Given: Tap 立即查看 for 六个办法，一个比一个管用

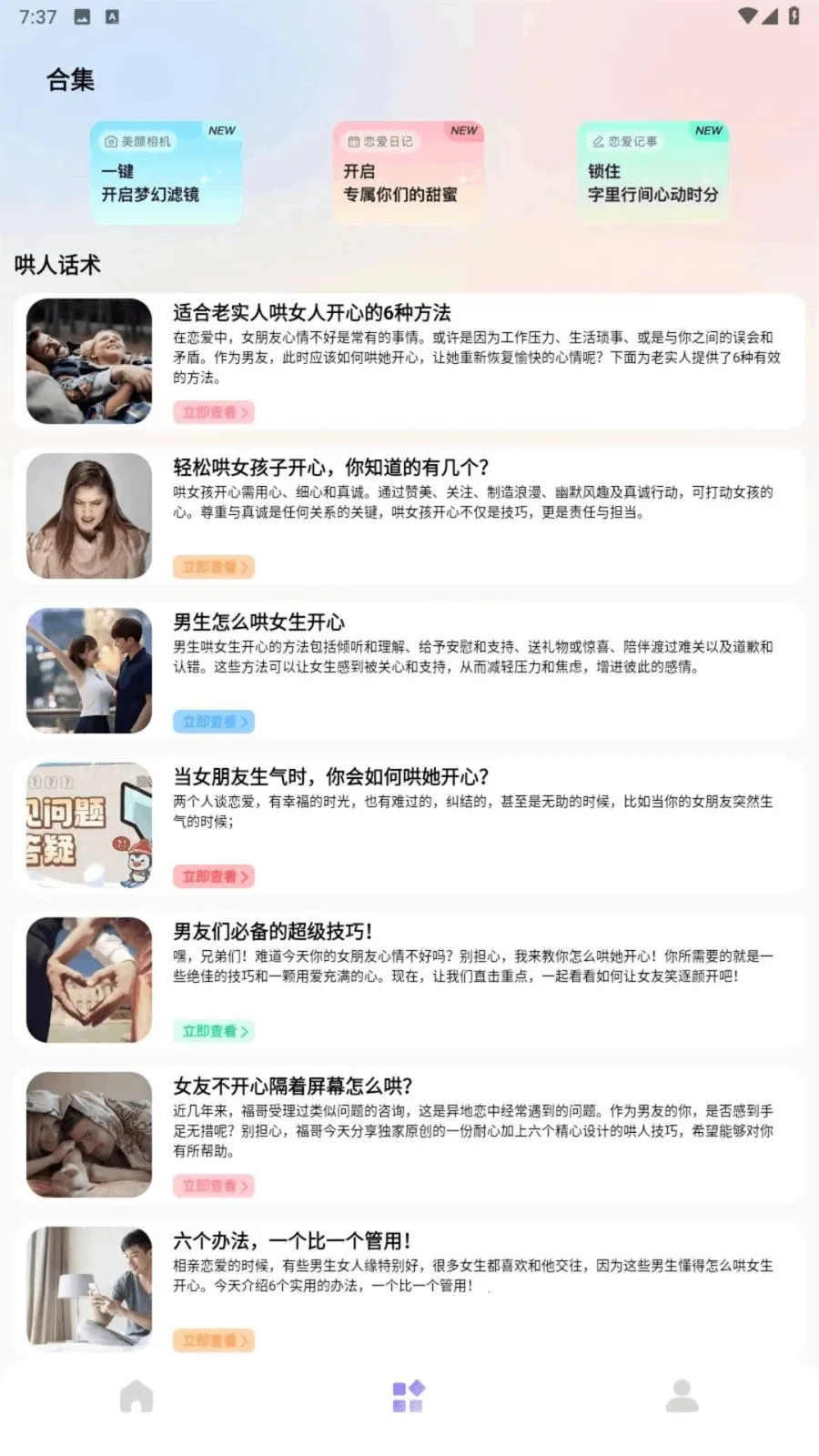Looking at the screenshot, I should (x=211, y=1340).
